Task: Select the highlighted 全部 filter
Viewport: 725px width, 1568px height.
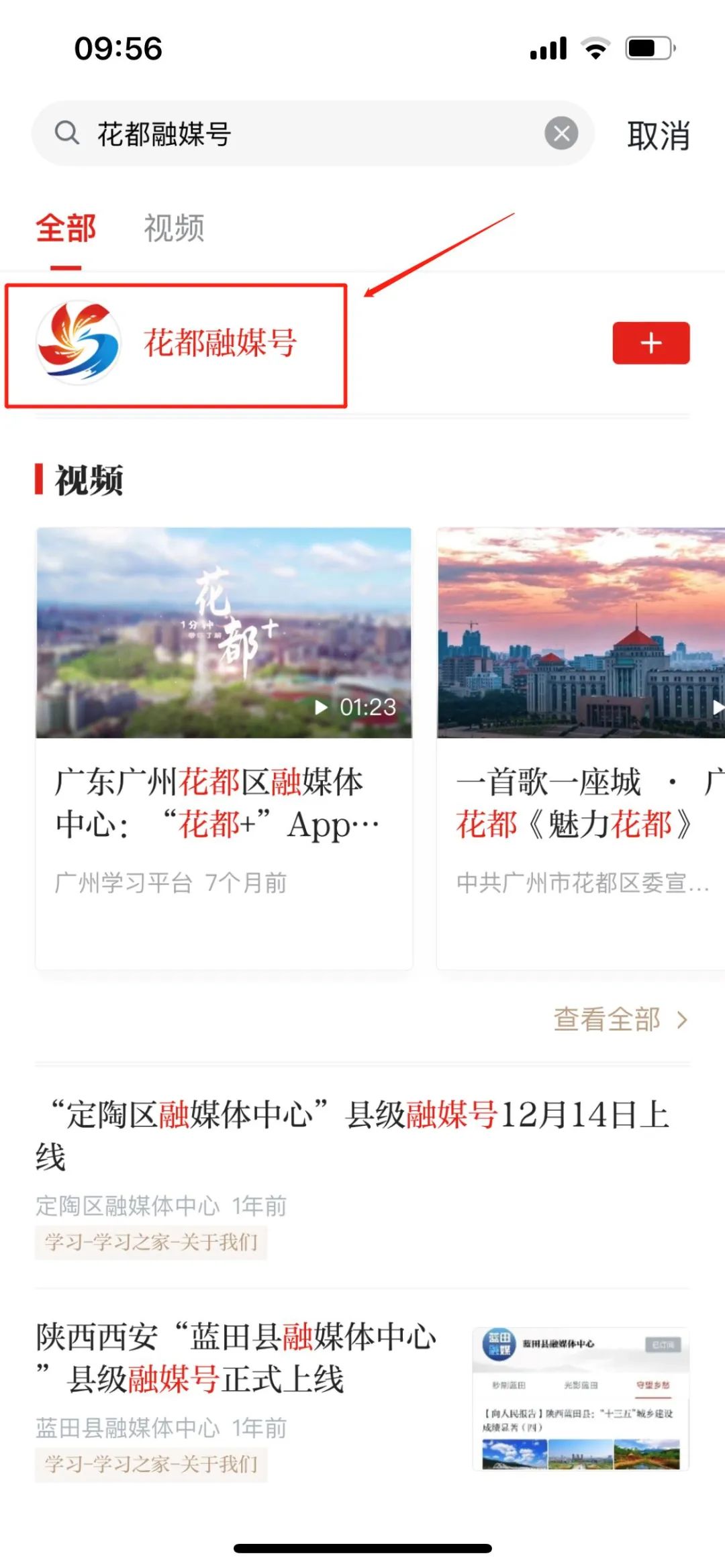Action: pos(67,228)
